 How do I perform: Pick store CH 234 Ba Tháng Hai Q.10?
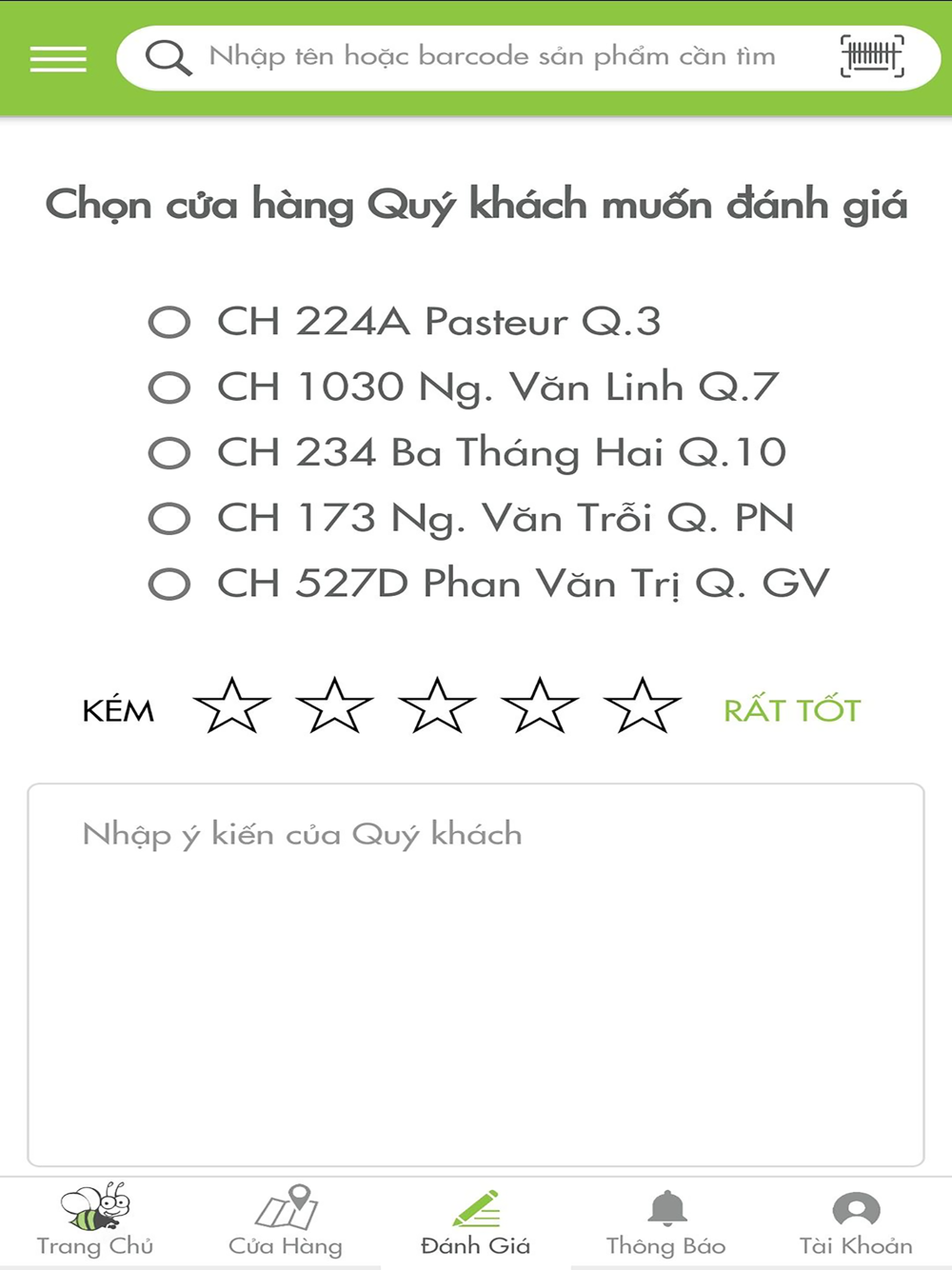click(169, 453)
